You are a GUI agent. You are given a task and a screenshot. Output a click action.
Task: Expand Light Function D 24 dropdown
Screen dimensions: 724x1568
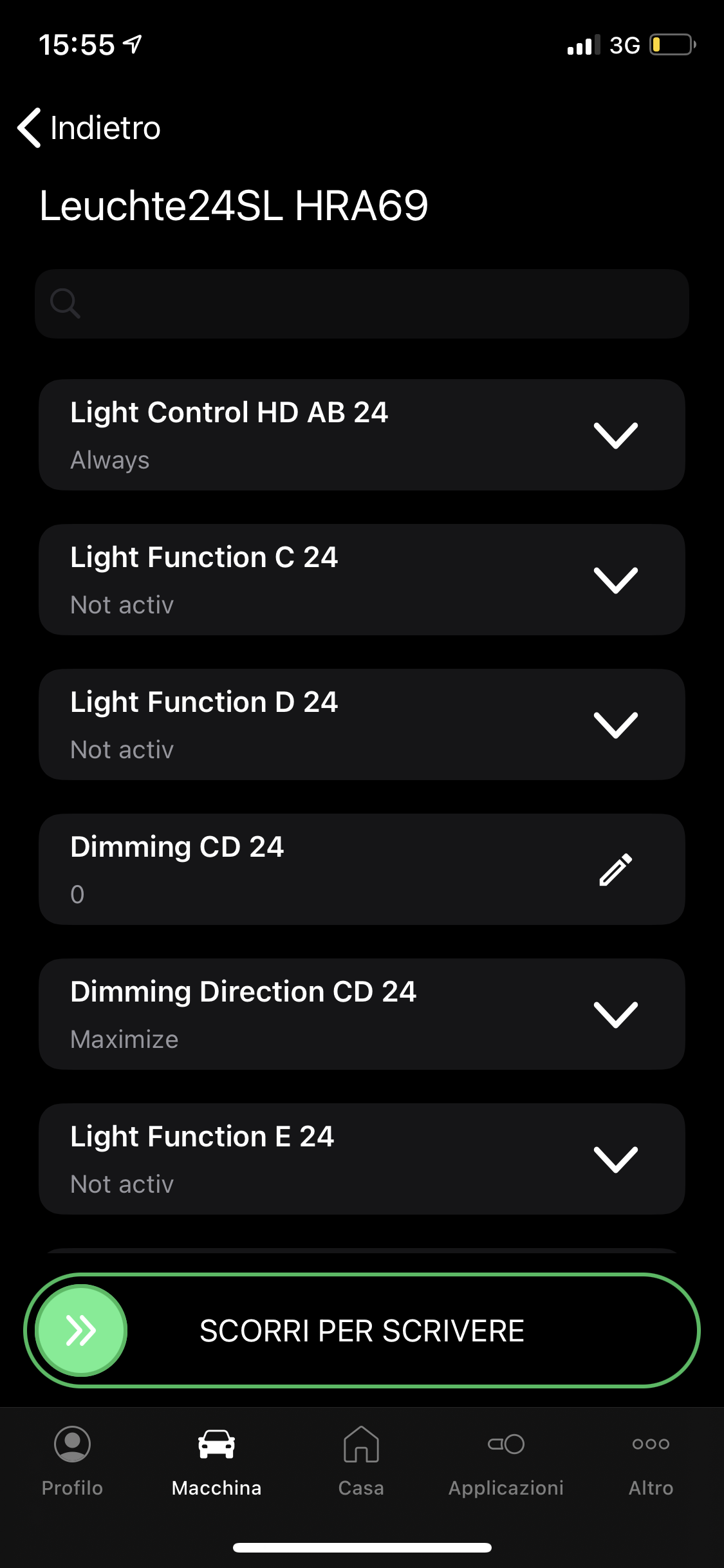[615, 725]
